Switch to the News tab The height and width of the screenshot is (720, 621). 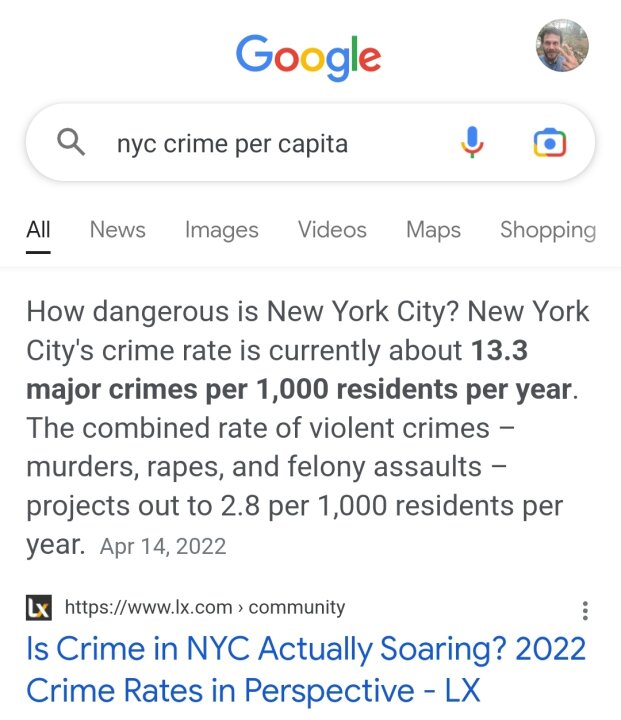pos(117,230)
